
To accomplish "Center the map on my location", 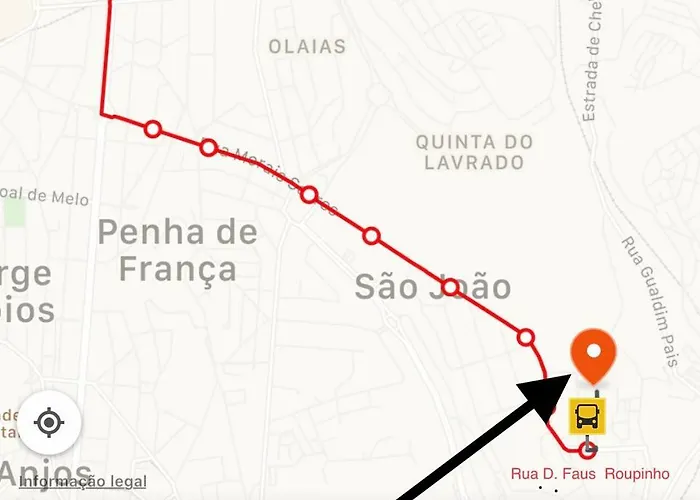I will (x=49, y=423).
